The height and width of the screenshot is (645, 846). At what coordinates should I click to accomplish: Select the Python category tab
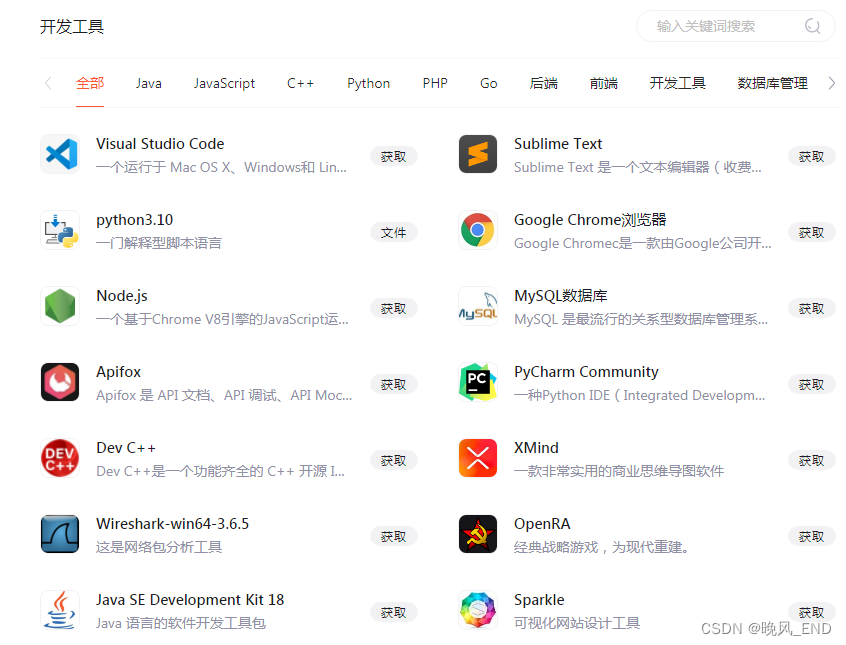coord(369,83)
